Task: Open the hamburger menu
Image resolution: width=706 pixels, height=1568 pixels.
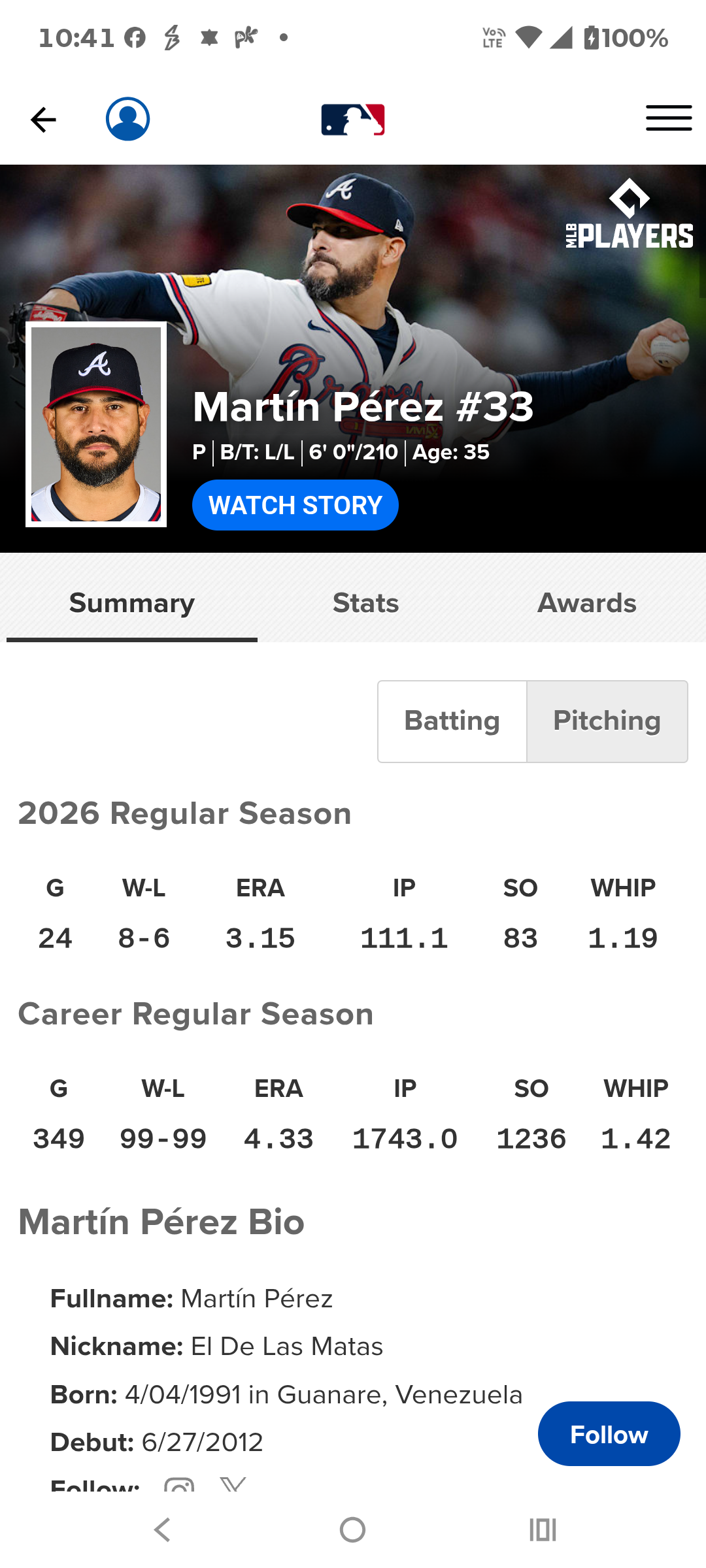Action: tap(669, 118)
